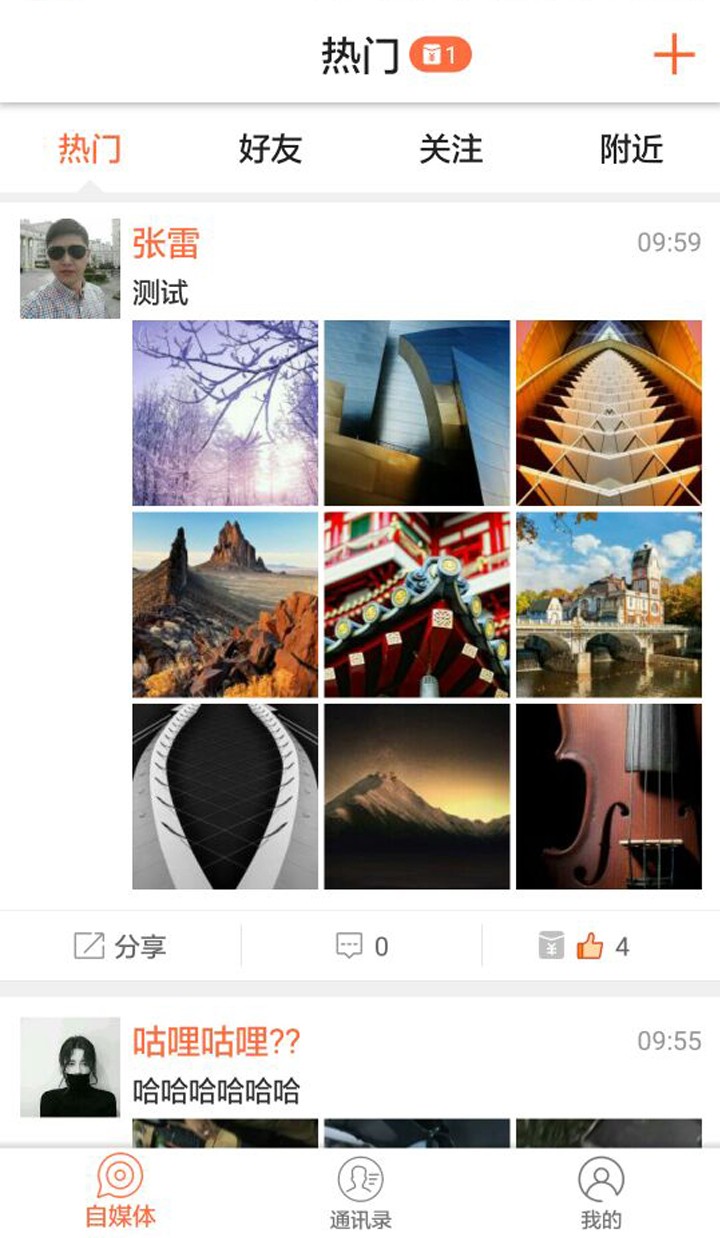Open the 我的 profile tab
This screenshot has height=1238, width=720.
point(601,1192)
